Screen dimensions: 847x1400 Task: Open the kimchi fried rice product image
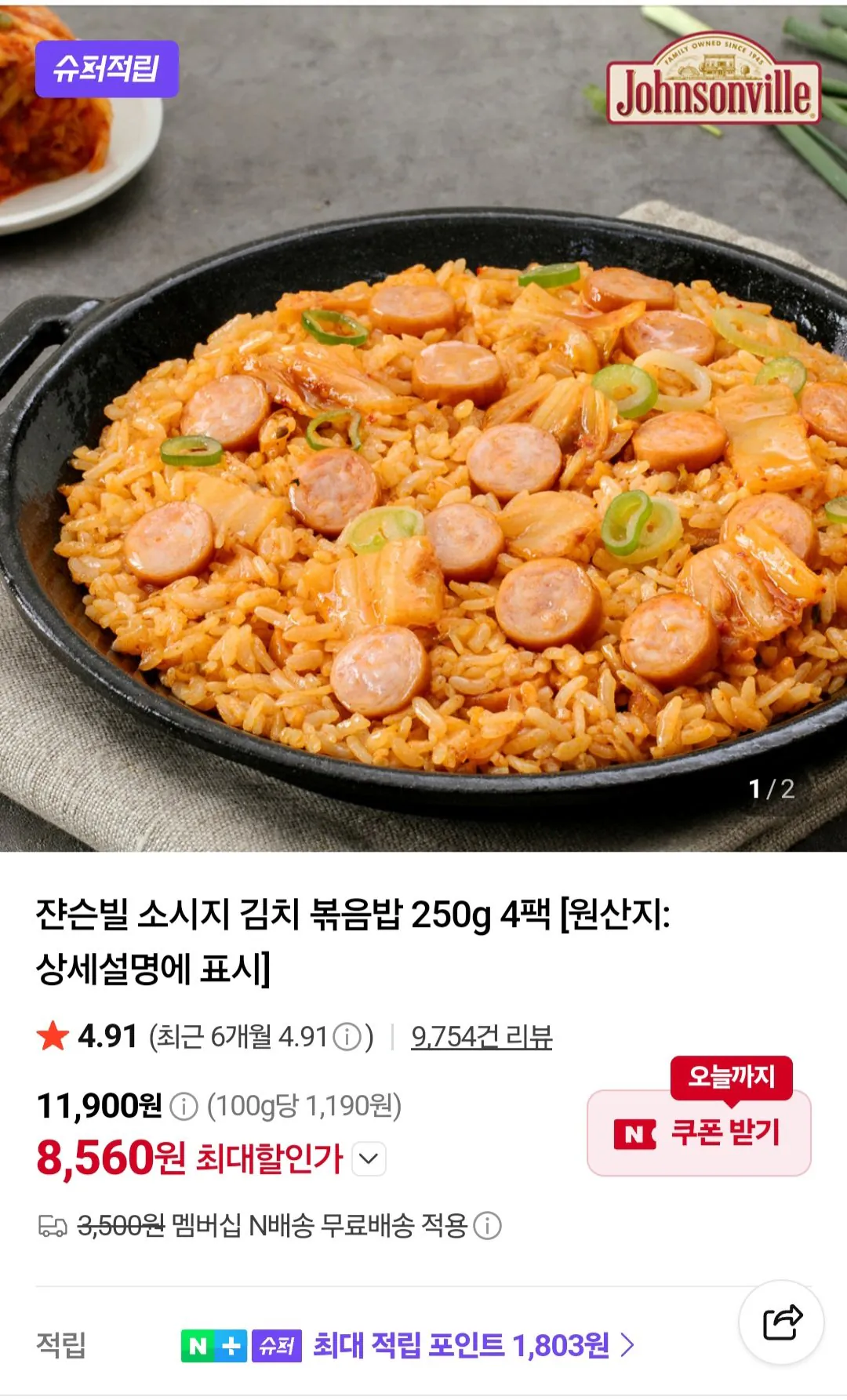(423, 427)
